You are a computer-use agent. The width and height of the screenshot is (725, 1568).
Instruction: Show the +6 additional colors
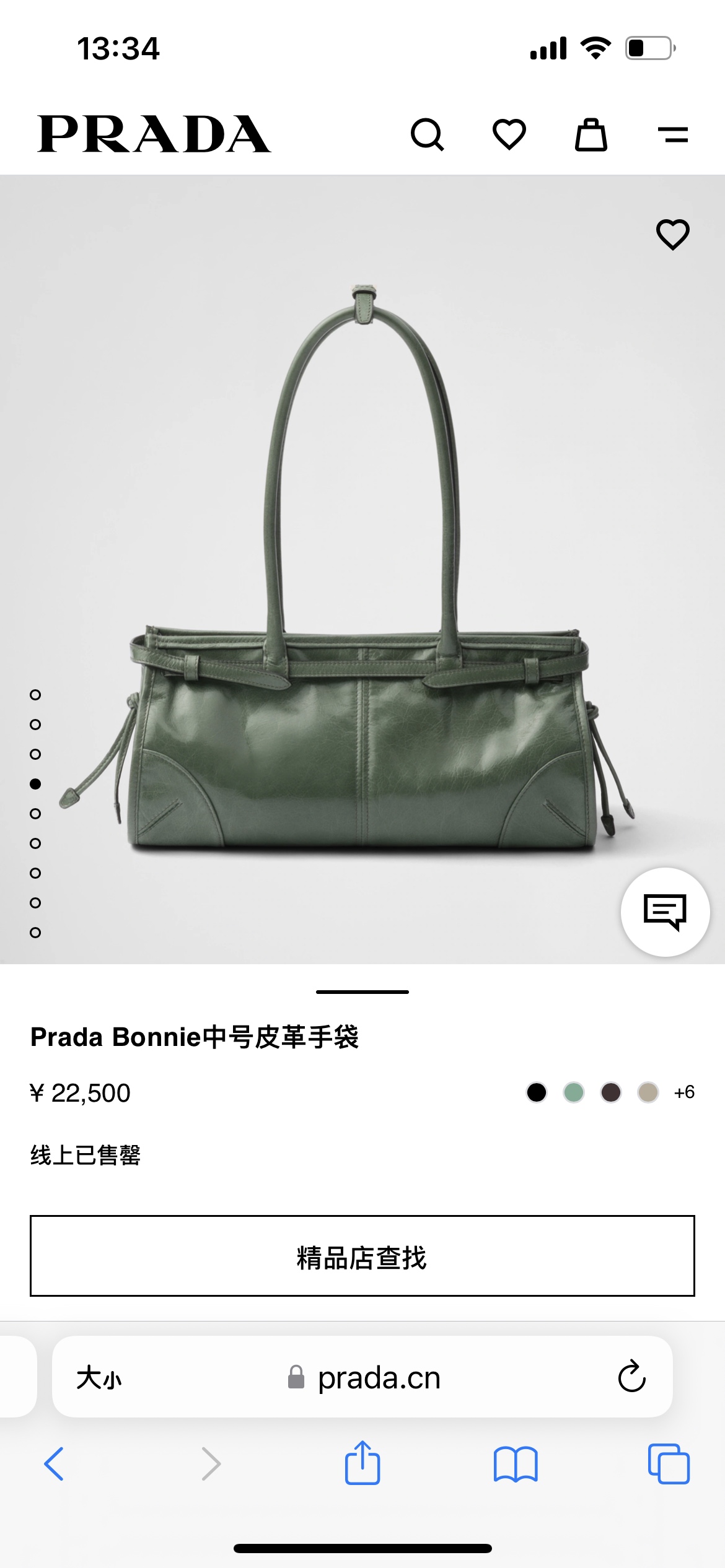pyautogui.click(x=684, y=1092)
